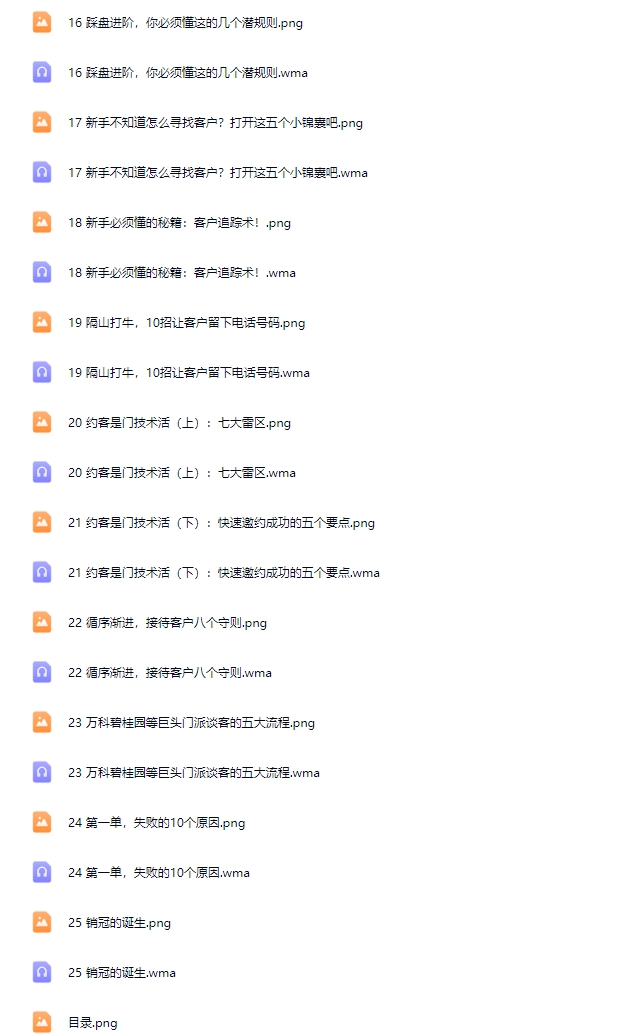The width and height of the screenshot is (642, 1034).
Task: Play 24 第一单失败的10个原因 .wma audio
Action: click(158, 872)
